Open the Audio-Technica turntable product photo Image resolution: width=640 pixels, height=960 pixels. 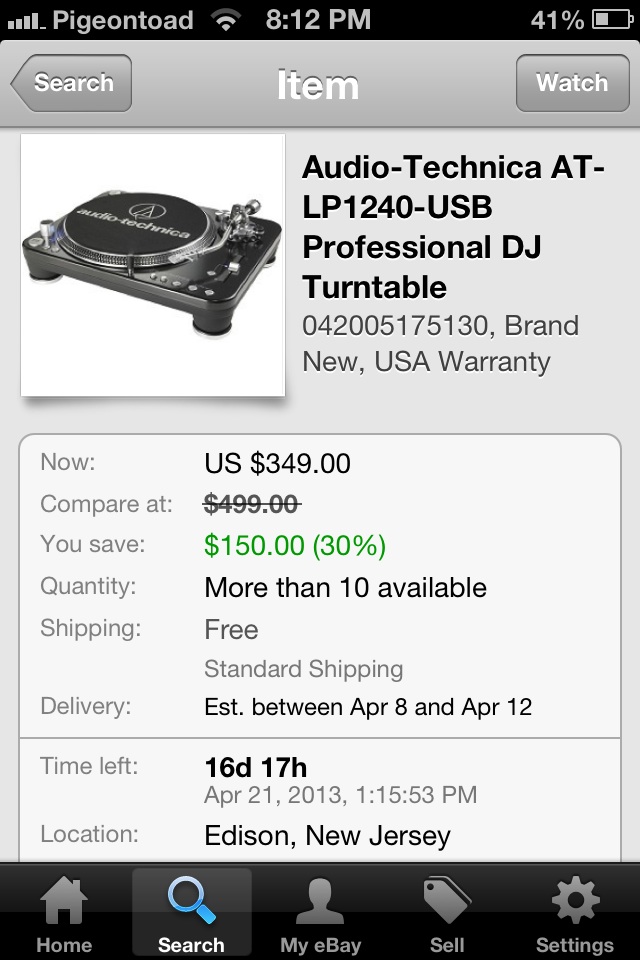coord(152,265)
